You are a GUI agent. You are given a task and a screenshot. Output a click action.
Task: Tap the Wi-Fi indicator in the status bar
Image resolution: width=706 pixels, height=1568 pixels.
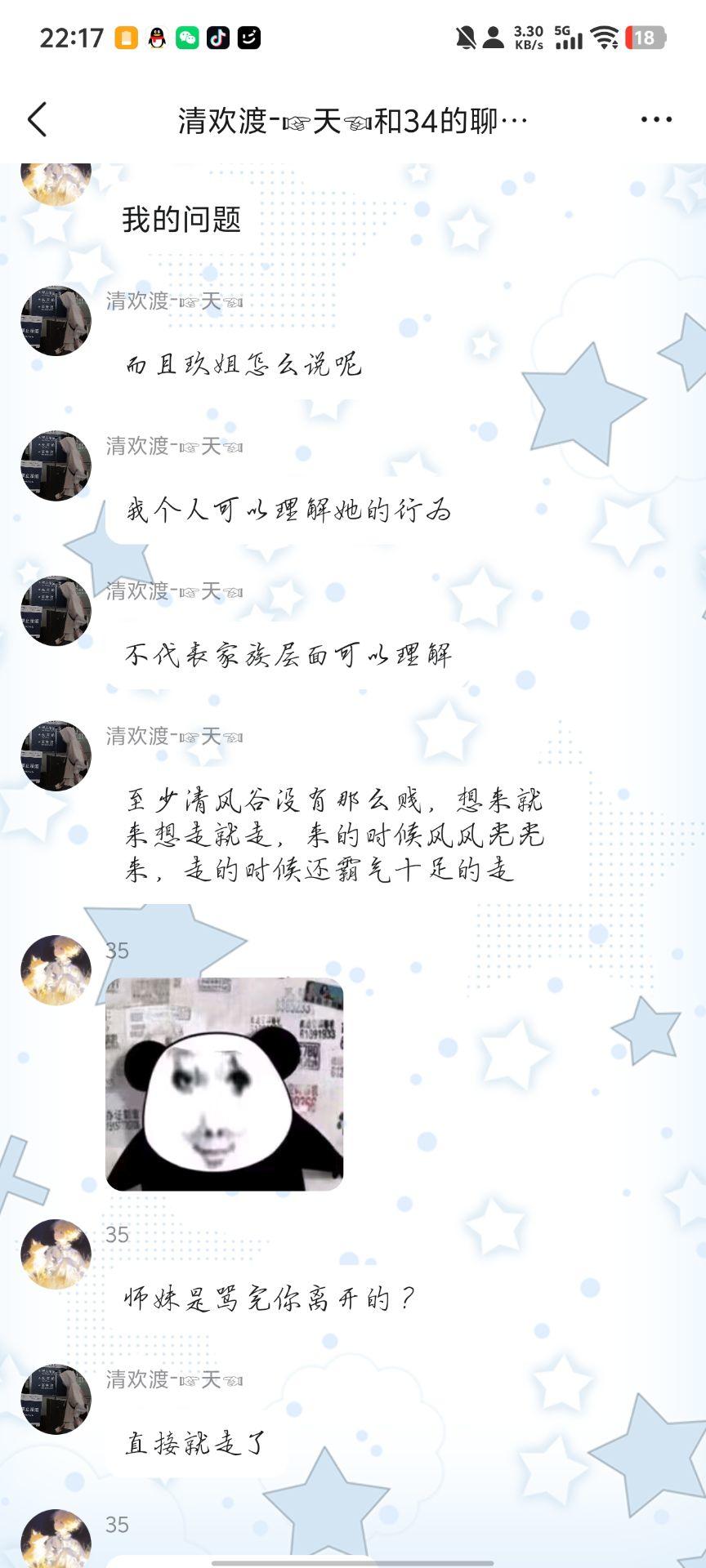coord(602,36)
